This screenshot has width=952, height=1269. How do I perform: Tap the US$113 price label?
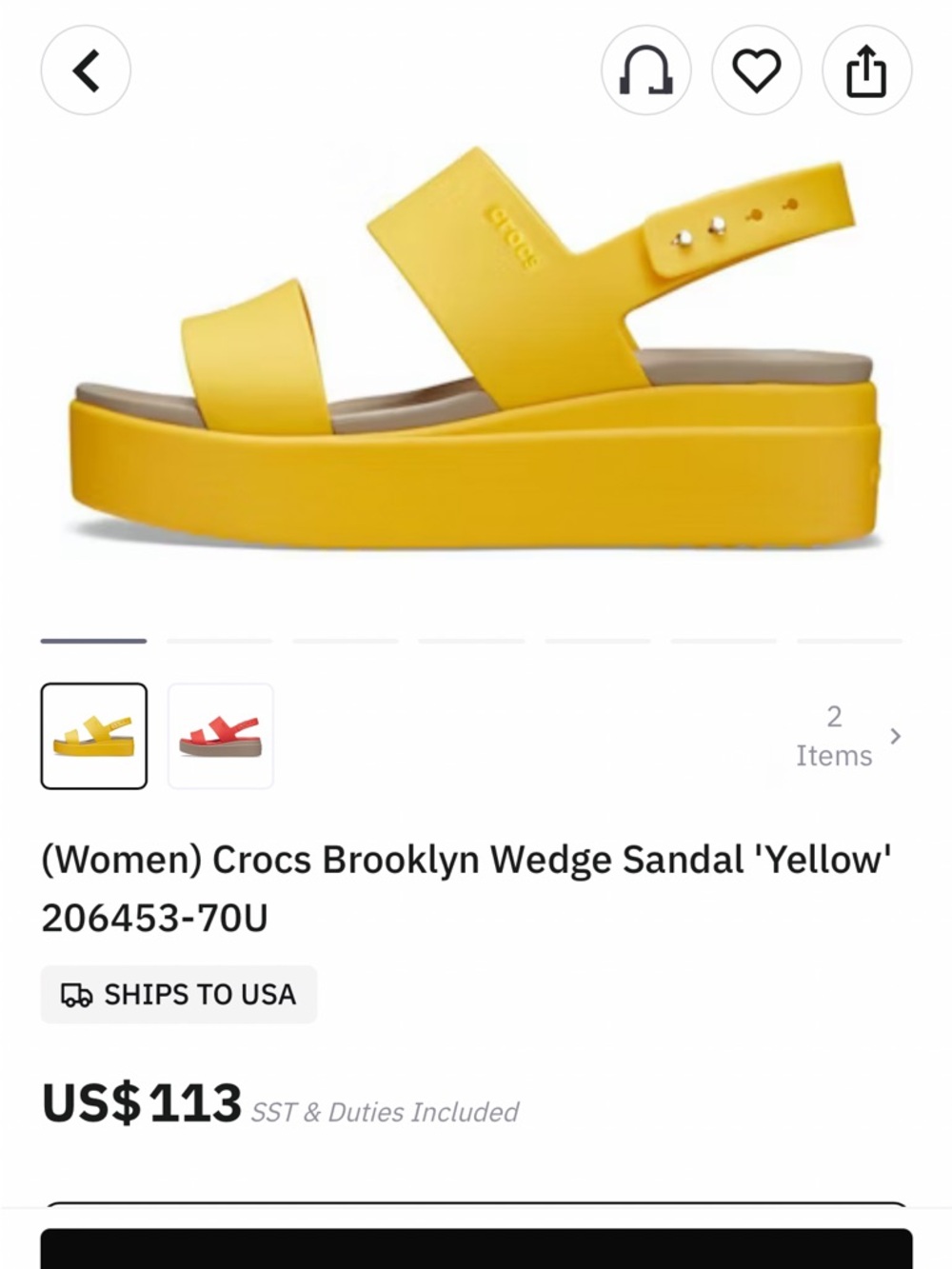[x=141, y=1104]
